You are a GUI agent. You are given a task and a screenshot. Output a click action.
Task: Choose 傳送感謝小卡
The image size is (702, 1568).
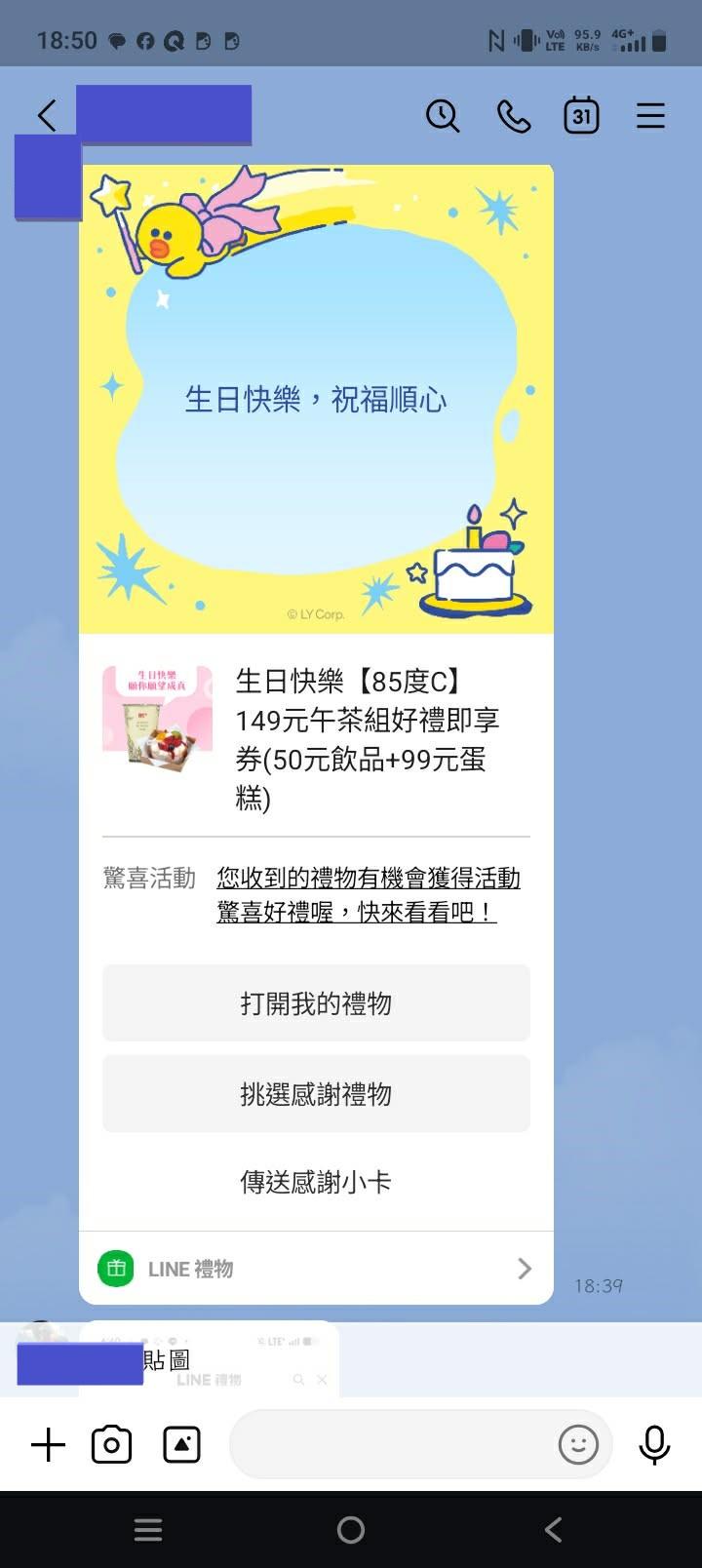coord(316,1183)
